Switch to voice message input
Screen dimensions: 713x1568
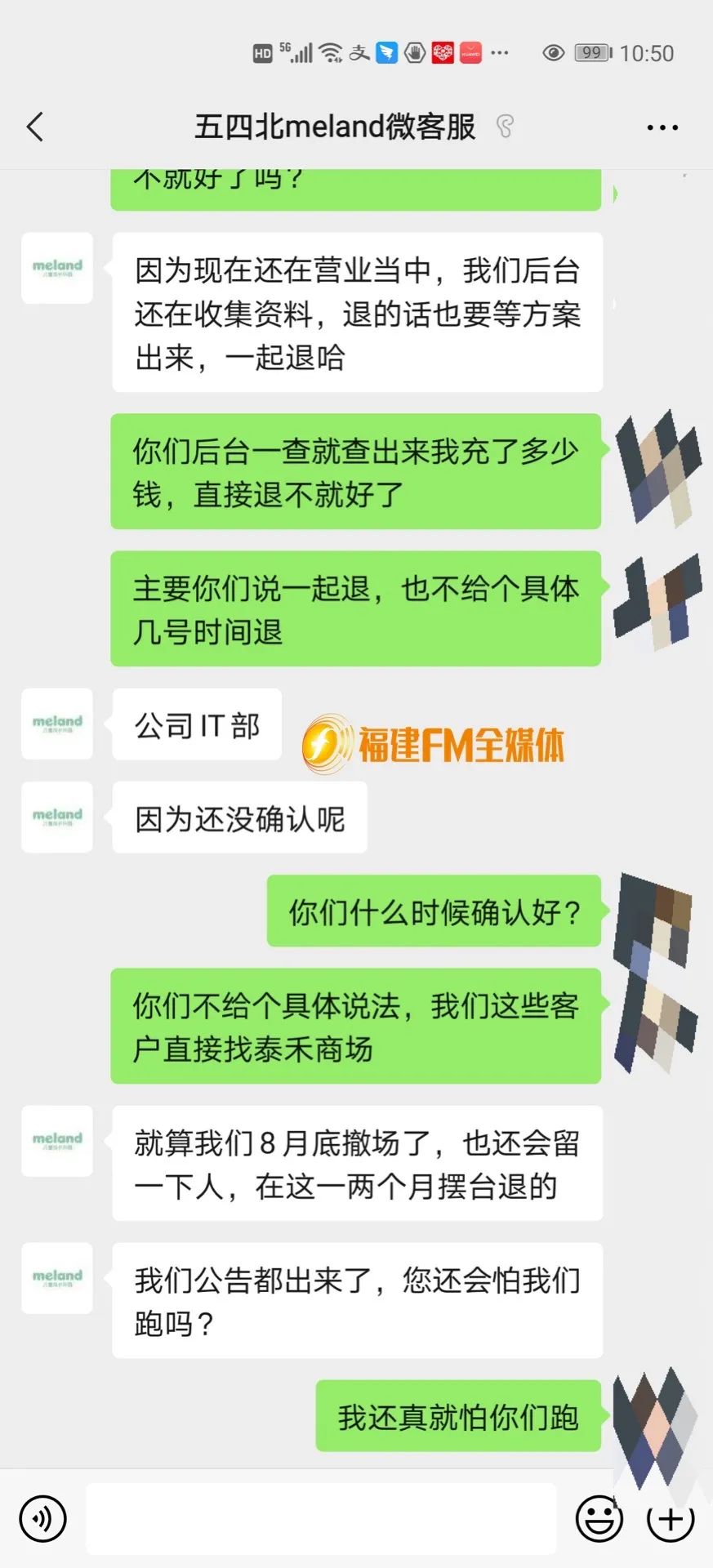[42, 1518]
